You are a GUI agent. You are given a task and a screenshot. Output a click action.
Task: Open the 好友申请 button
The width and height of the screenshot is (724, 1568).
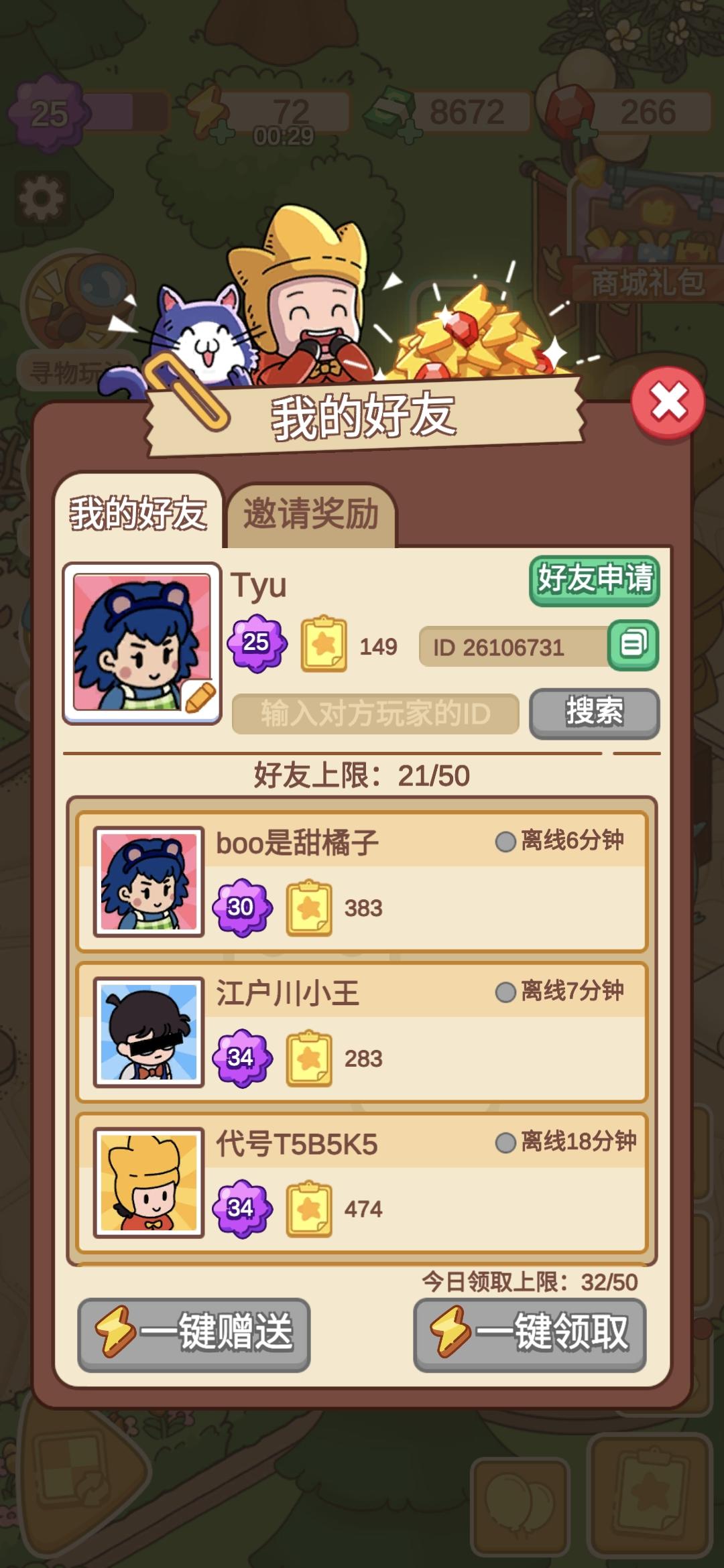click(x=595, y=582)
